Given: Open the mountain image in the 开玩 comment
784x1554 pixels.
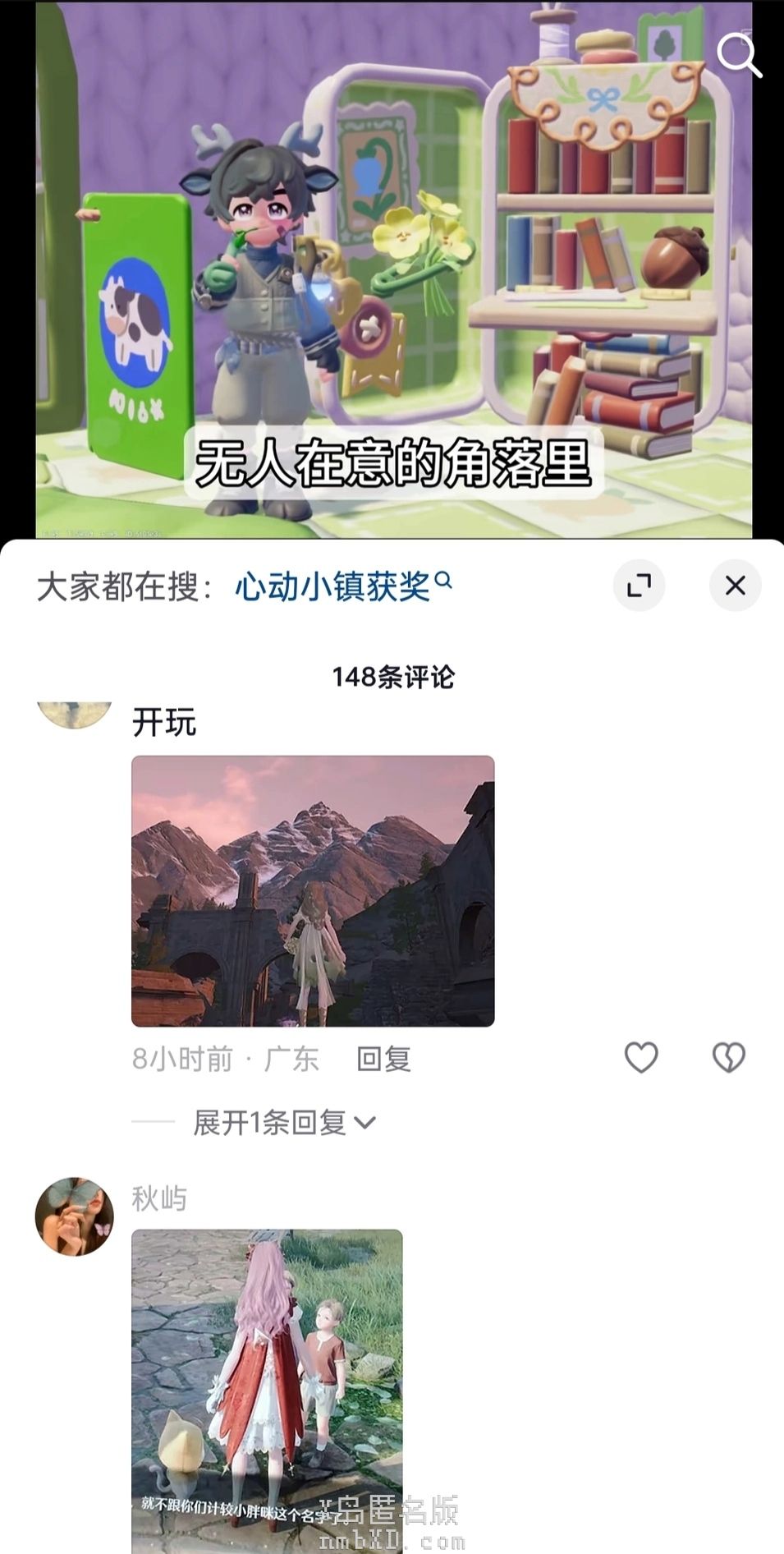Looking at the screenshot, I should 313,890.
